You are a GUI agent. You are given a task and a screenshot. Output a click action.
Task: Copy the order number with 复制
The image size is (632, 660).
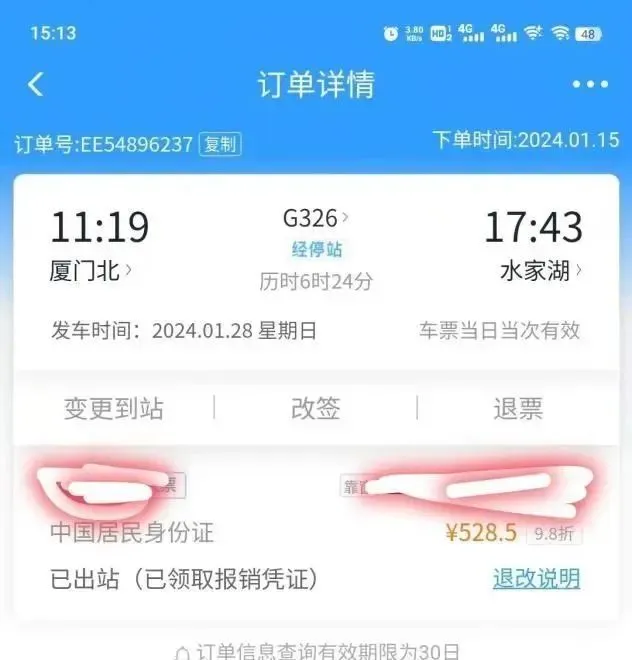pos(220,144)
